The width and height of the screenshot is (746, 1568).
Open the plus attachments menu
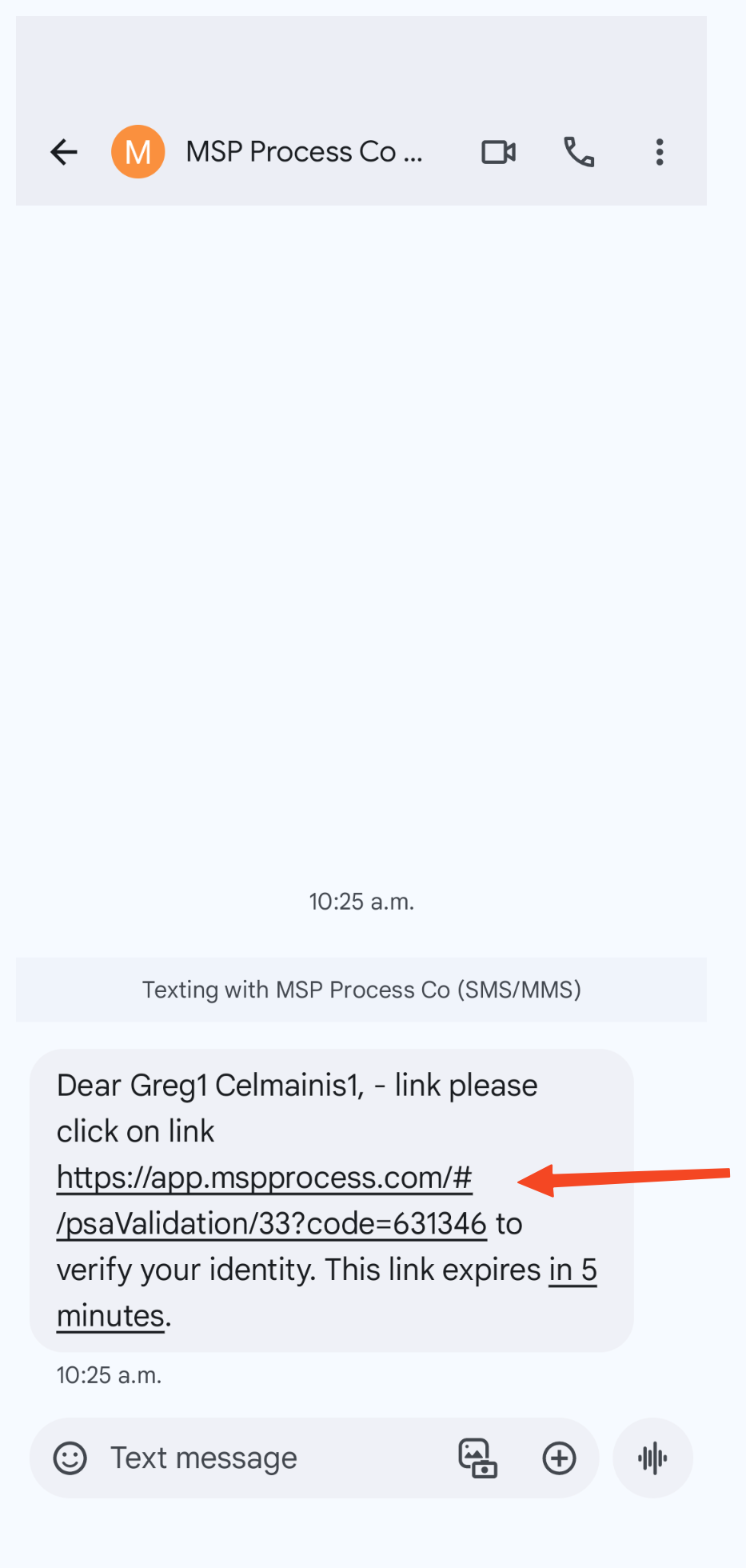pos(559,1458)
